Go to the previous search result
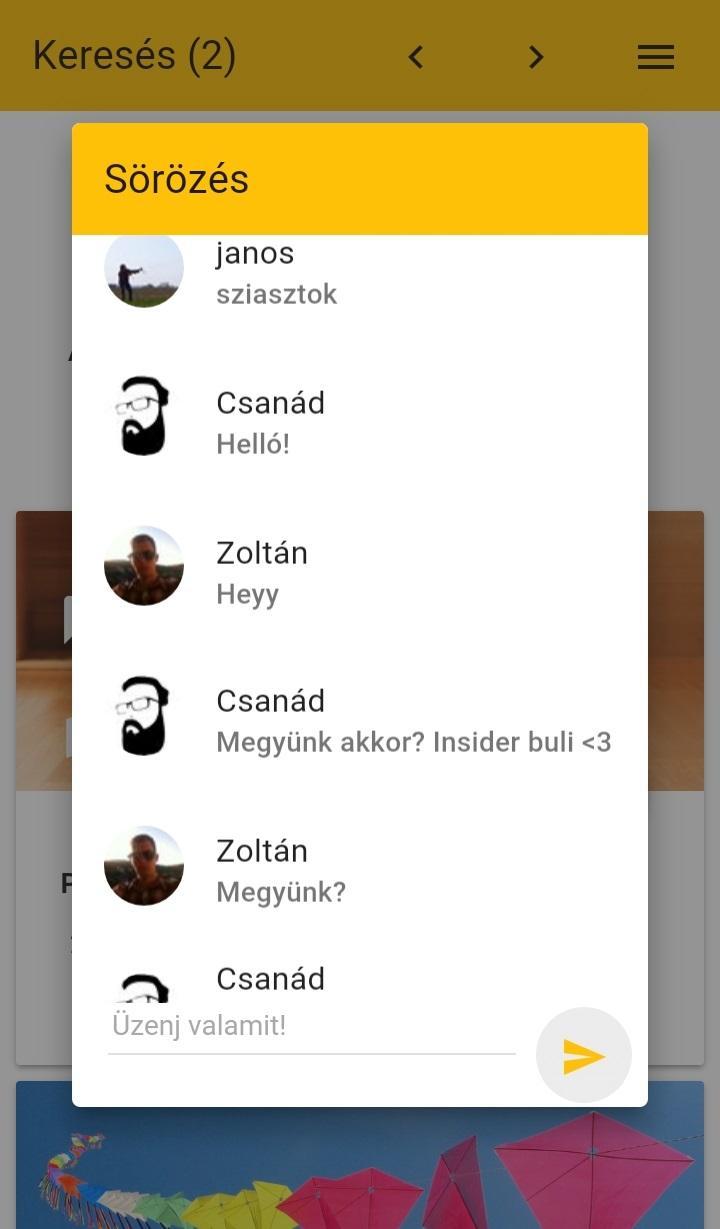 [416, 57]
